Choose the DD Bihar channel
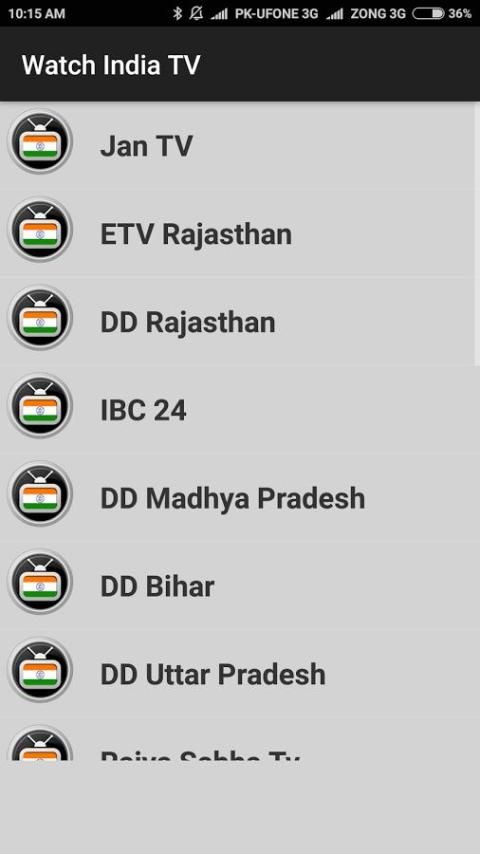480x854 pixels. [x=238, y=586]
